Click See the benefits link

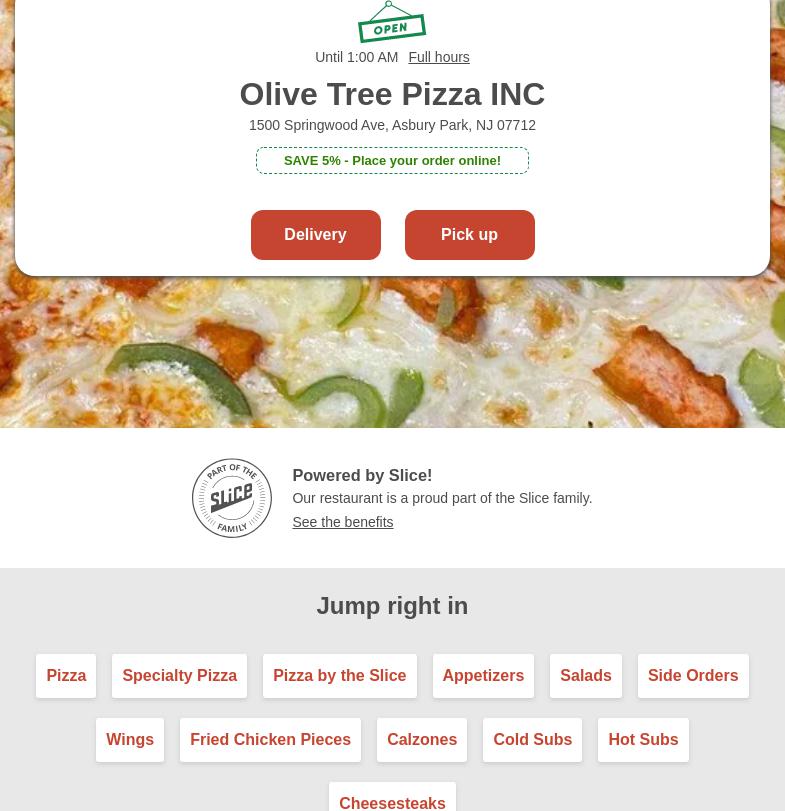click(x=342, y=522)
